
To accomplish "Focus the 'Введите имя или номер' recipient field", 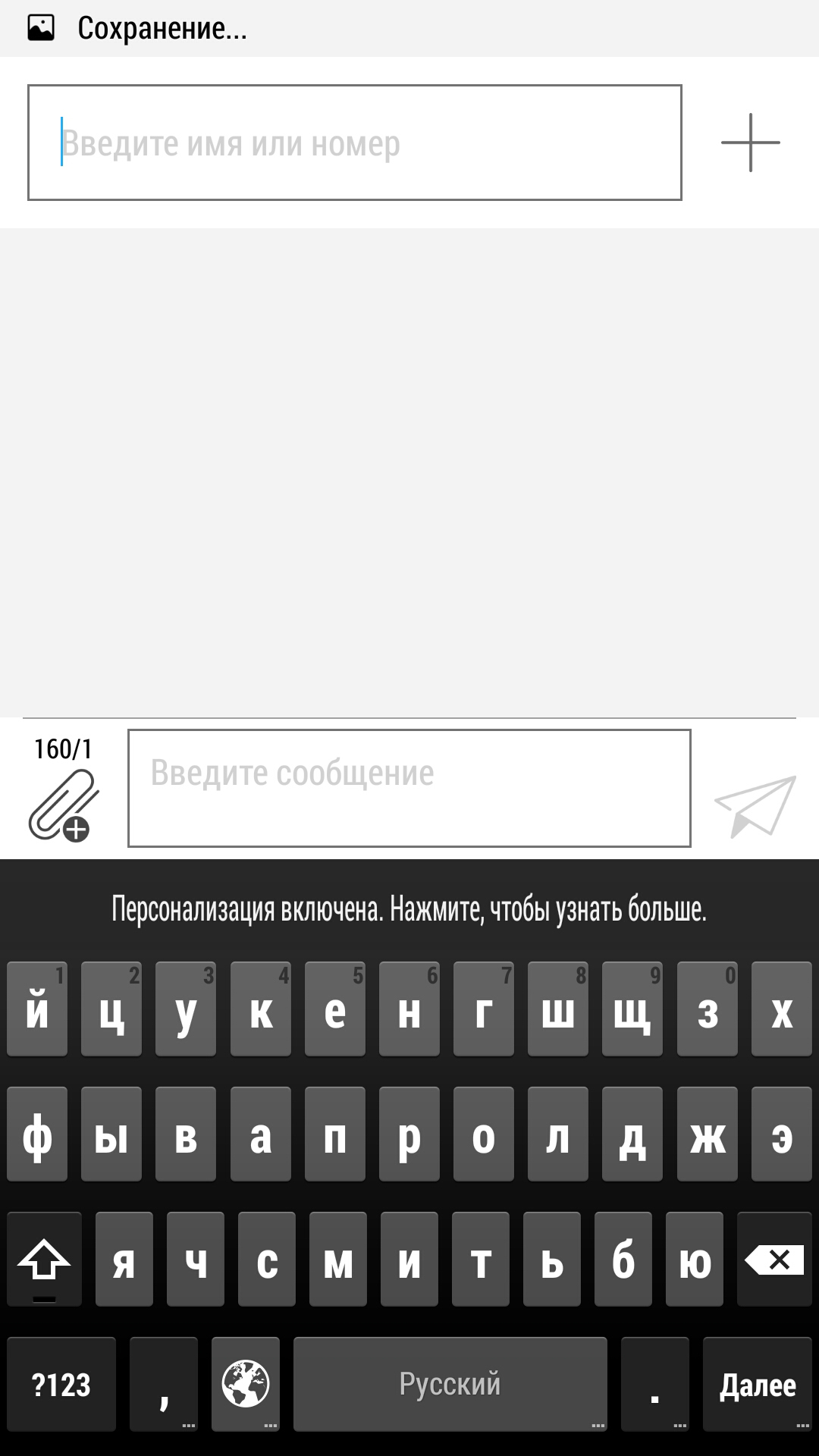I will coord(354,143).
